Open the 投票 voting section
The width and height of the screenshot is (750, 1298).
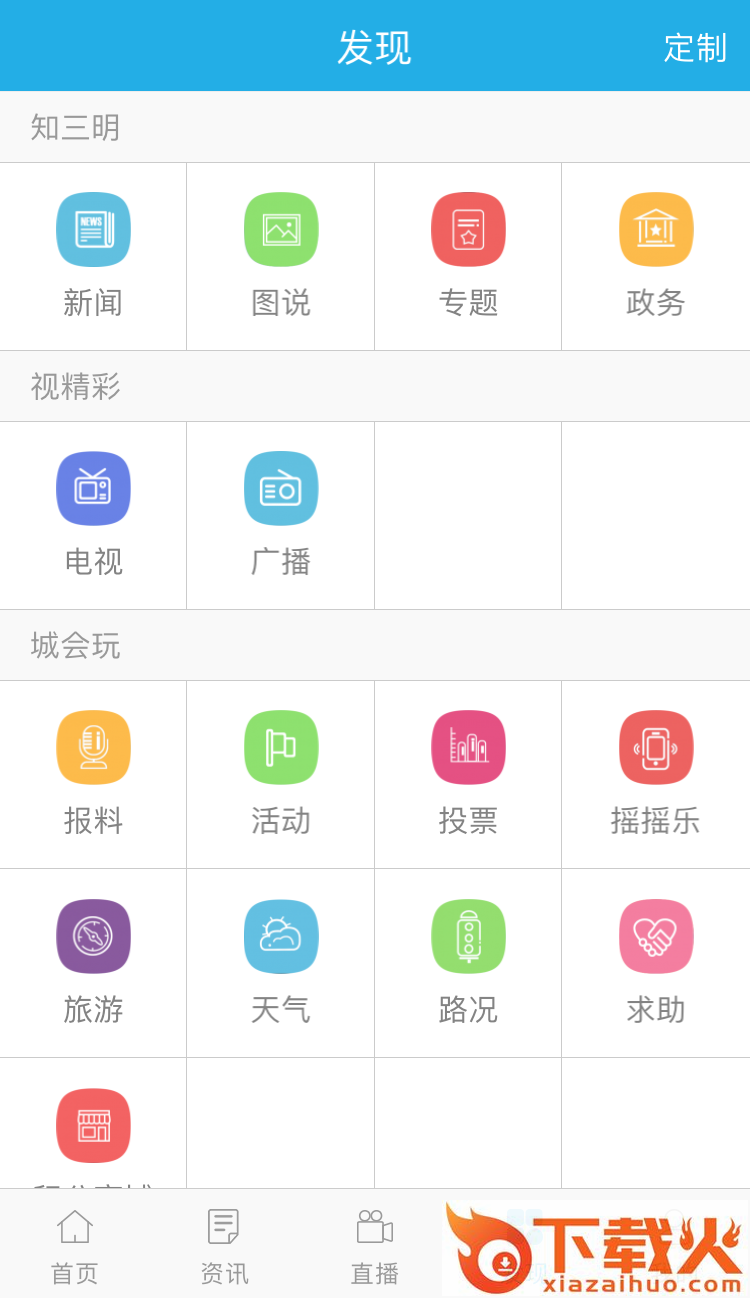tap(468, 774)
